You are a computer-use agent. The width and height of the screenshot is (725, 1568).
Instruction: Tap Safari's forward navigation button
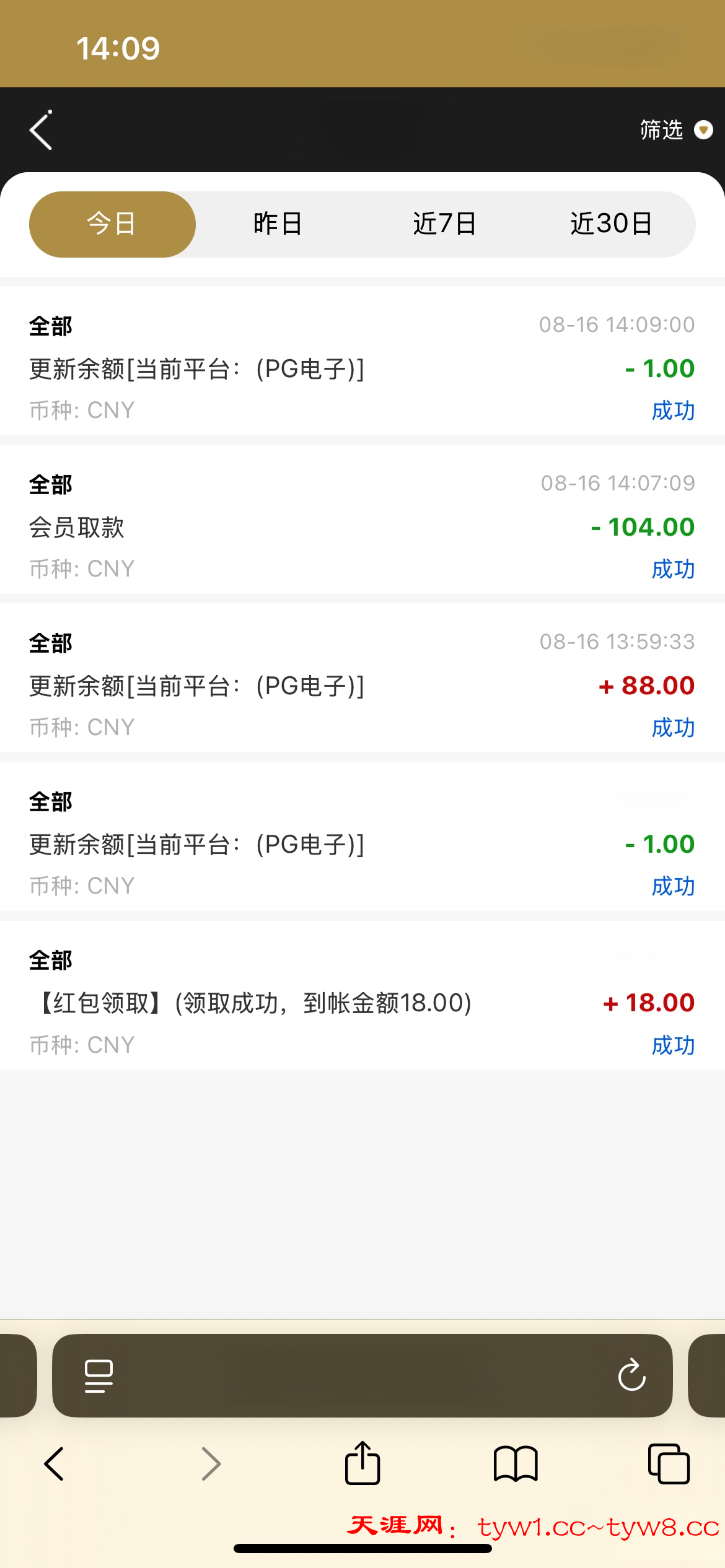(x=211, y=1464)
